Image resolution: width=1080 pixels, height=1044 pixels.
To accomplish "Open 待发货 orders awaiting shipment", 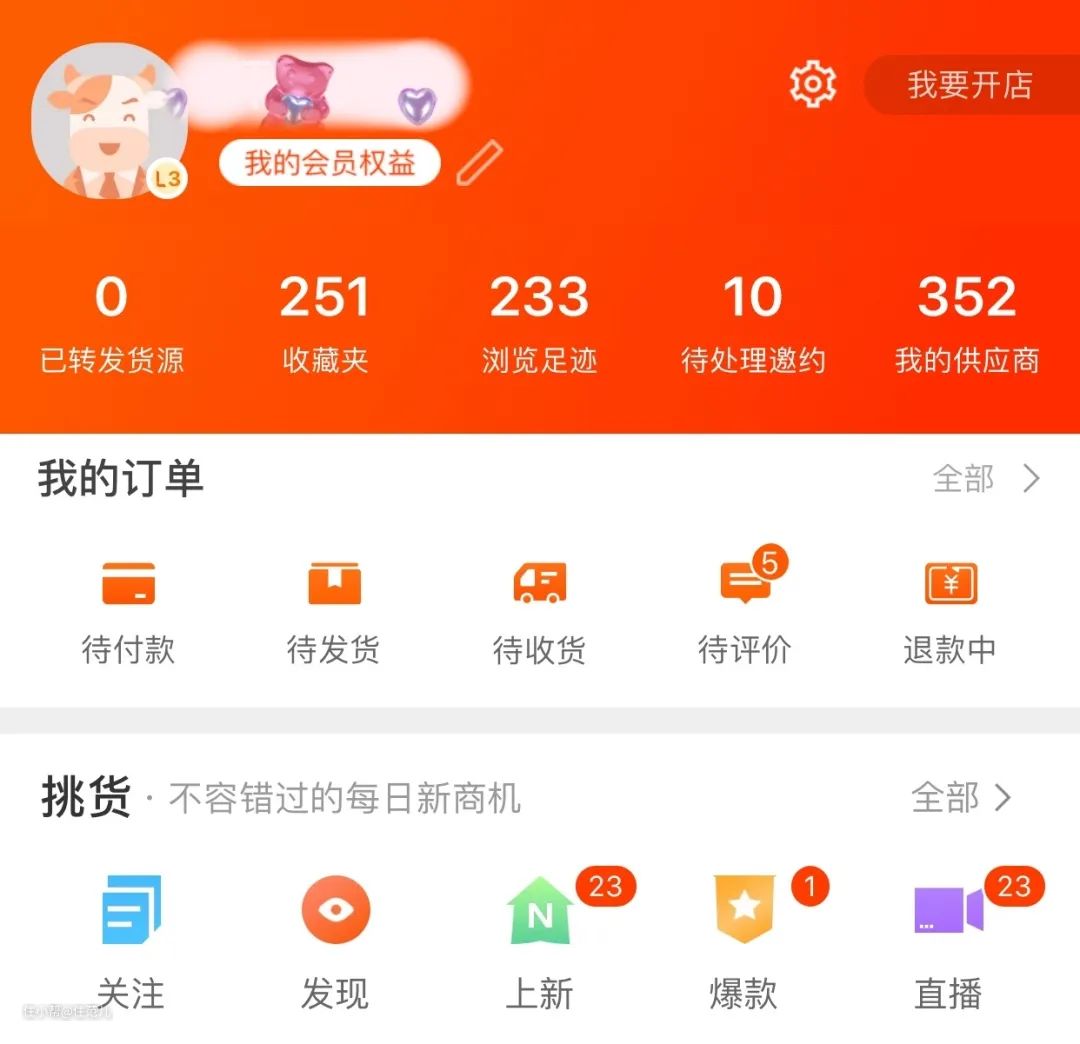I will 334,610.
